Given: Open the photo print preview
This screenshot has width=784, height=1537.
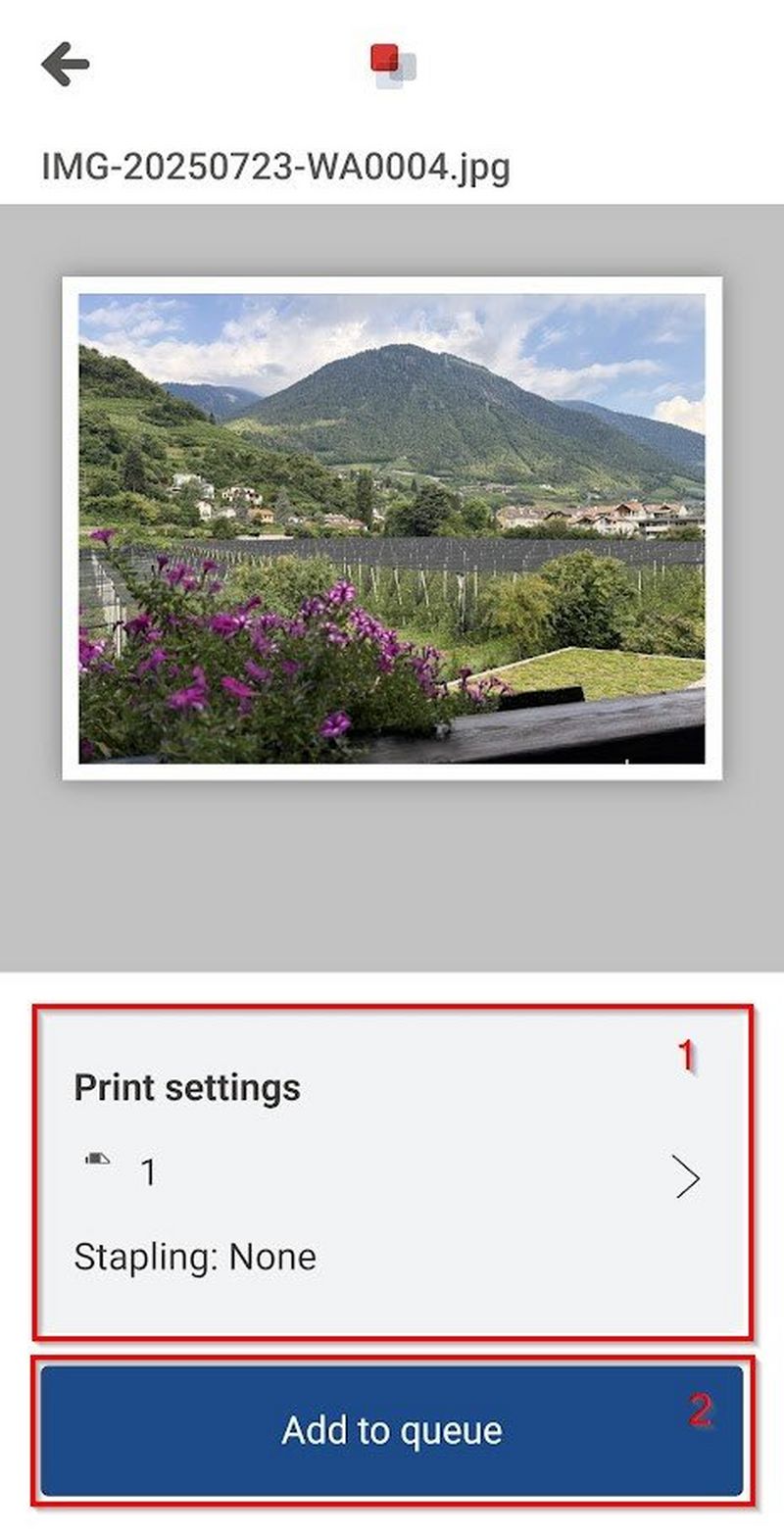Looking at the screenshot, I should (x=392, y=528).
